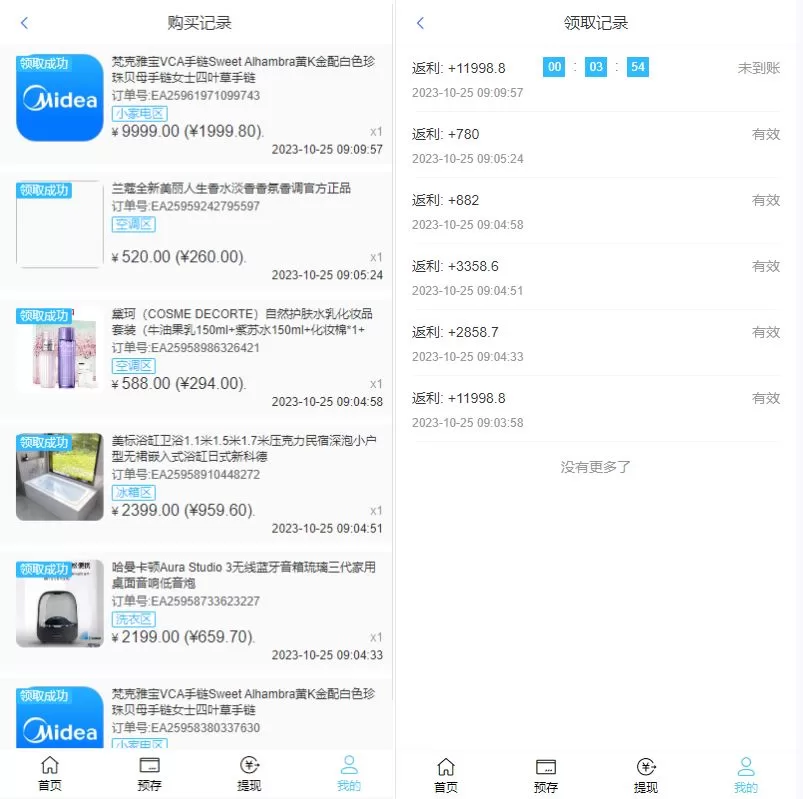803x799 pixels.
Task: Open 提现 tab under the 购买记录 screen
Action: (x=249, y=773)
